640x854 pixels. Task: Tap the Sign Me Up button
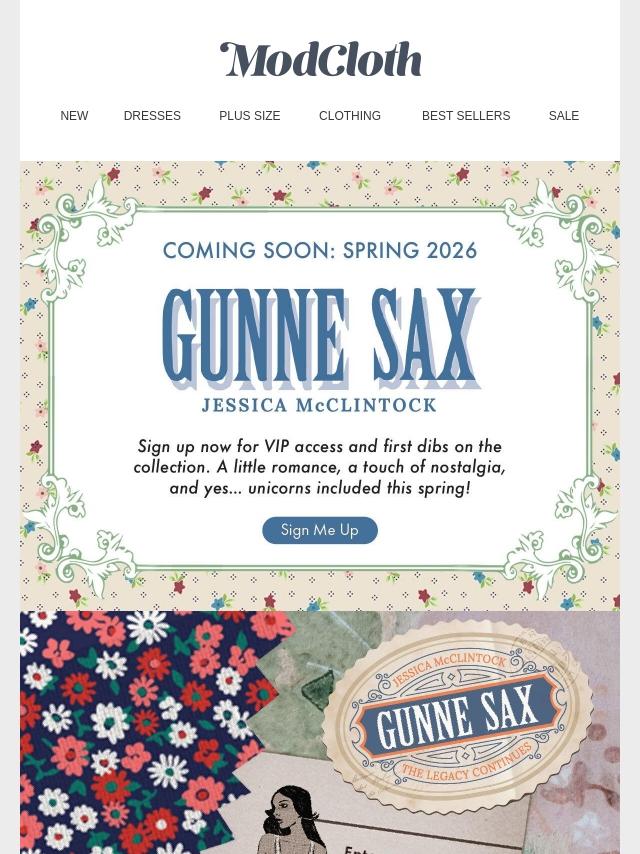pos(320,530)
